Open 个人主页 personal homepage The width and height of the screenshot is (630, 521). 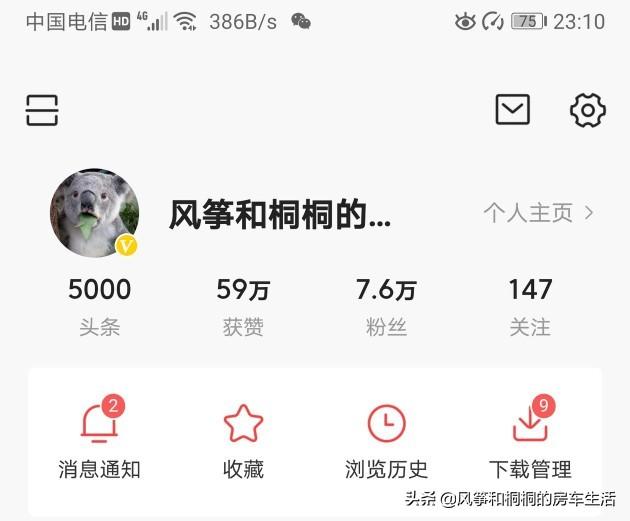(x=538, y=212)
